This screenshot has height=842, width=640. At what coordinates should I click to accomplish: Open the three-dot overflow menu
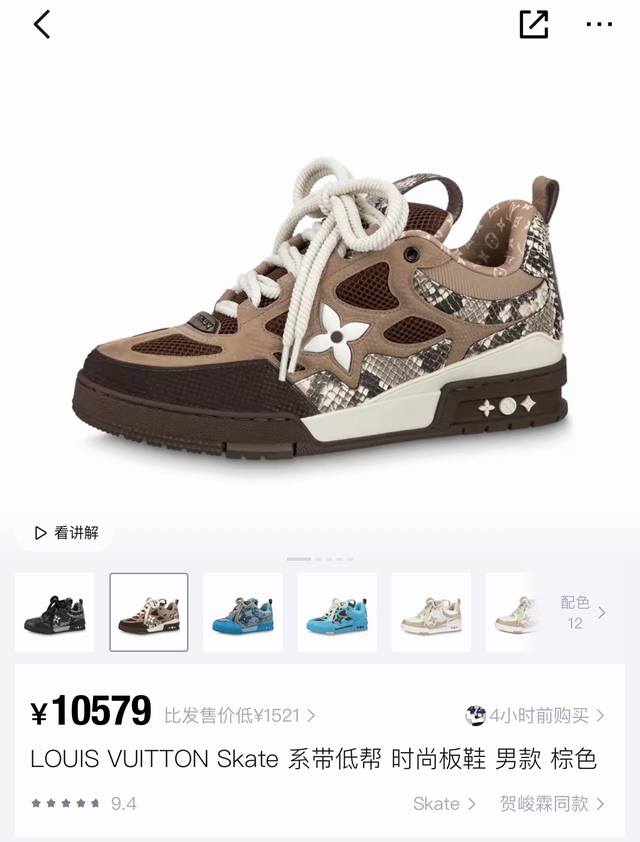[x=598, y=24]
